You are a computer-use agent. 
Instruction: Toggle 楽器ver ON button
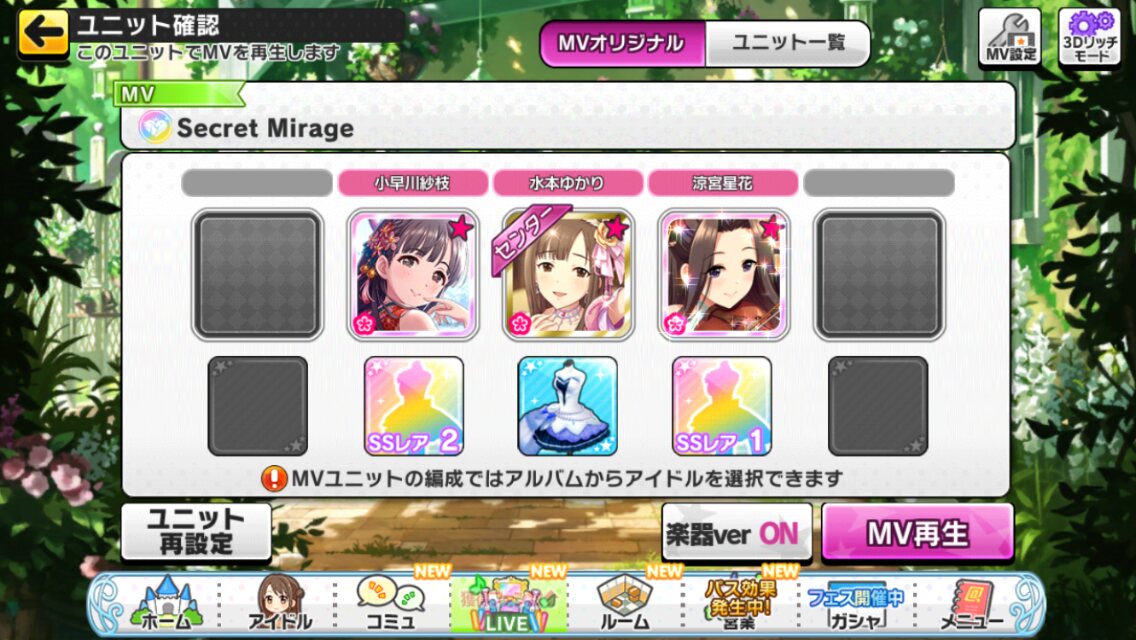click(x=737, y=533)
